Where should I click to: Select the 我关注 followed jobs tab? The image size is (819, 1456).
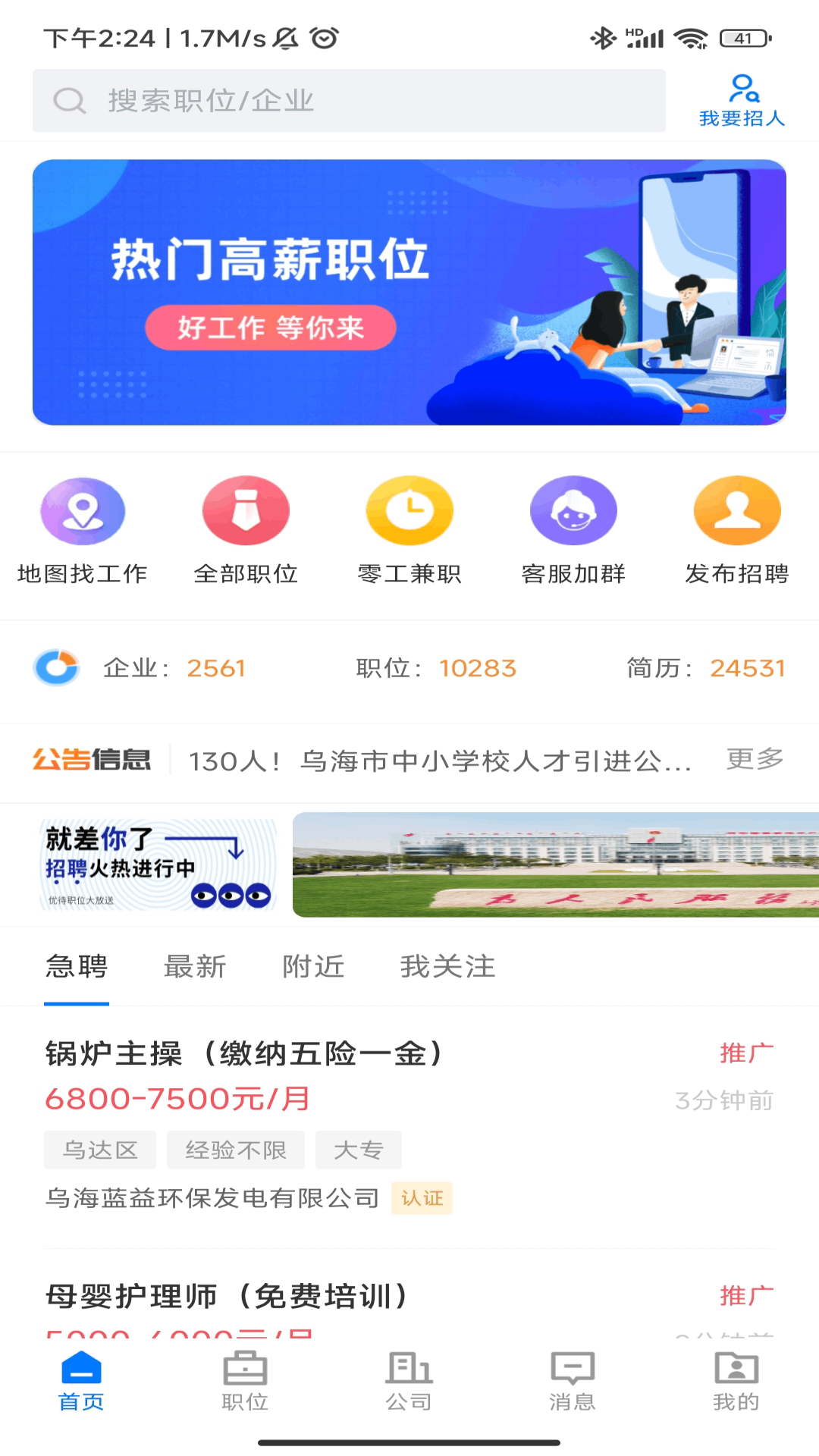pyautogui.click(x=448, y=966)
